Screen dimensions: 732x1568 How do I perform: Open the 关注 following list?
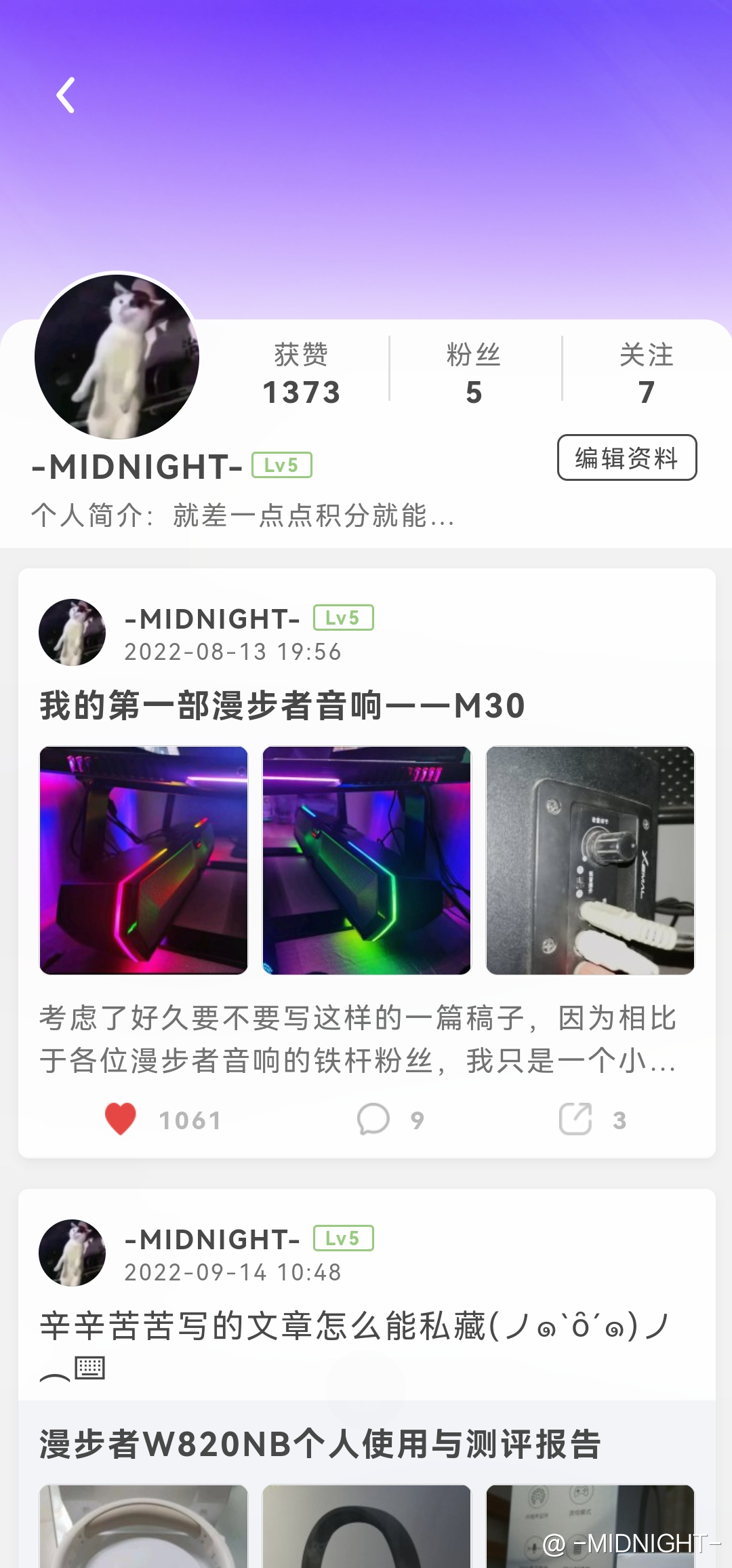646,373
